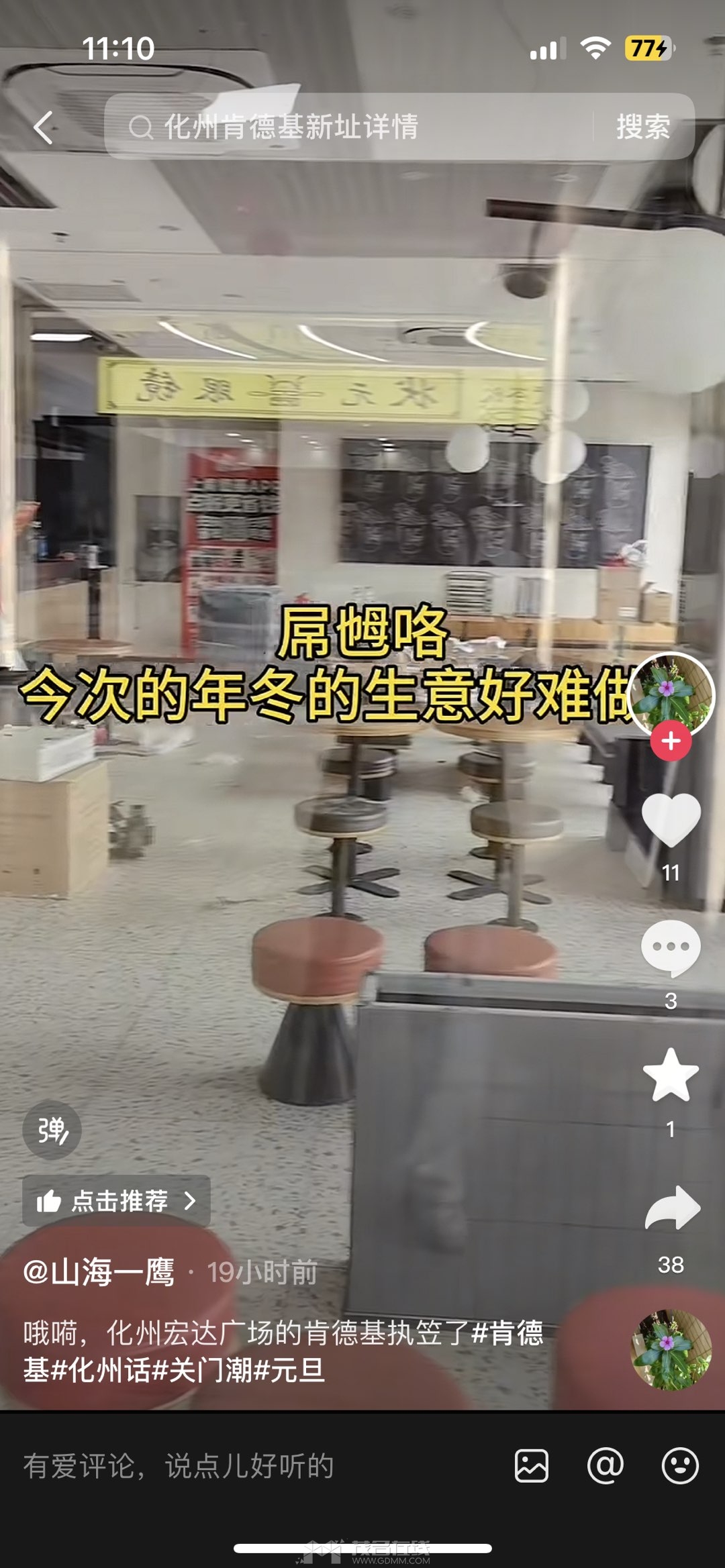Share this video with the arrow
This screenshot has width=725, height=1568.
pyautogui.click(x=672, y=1208)
